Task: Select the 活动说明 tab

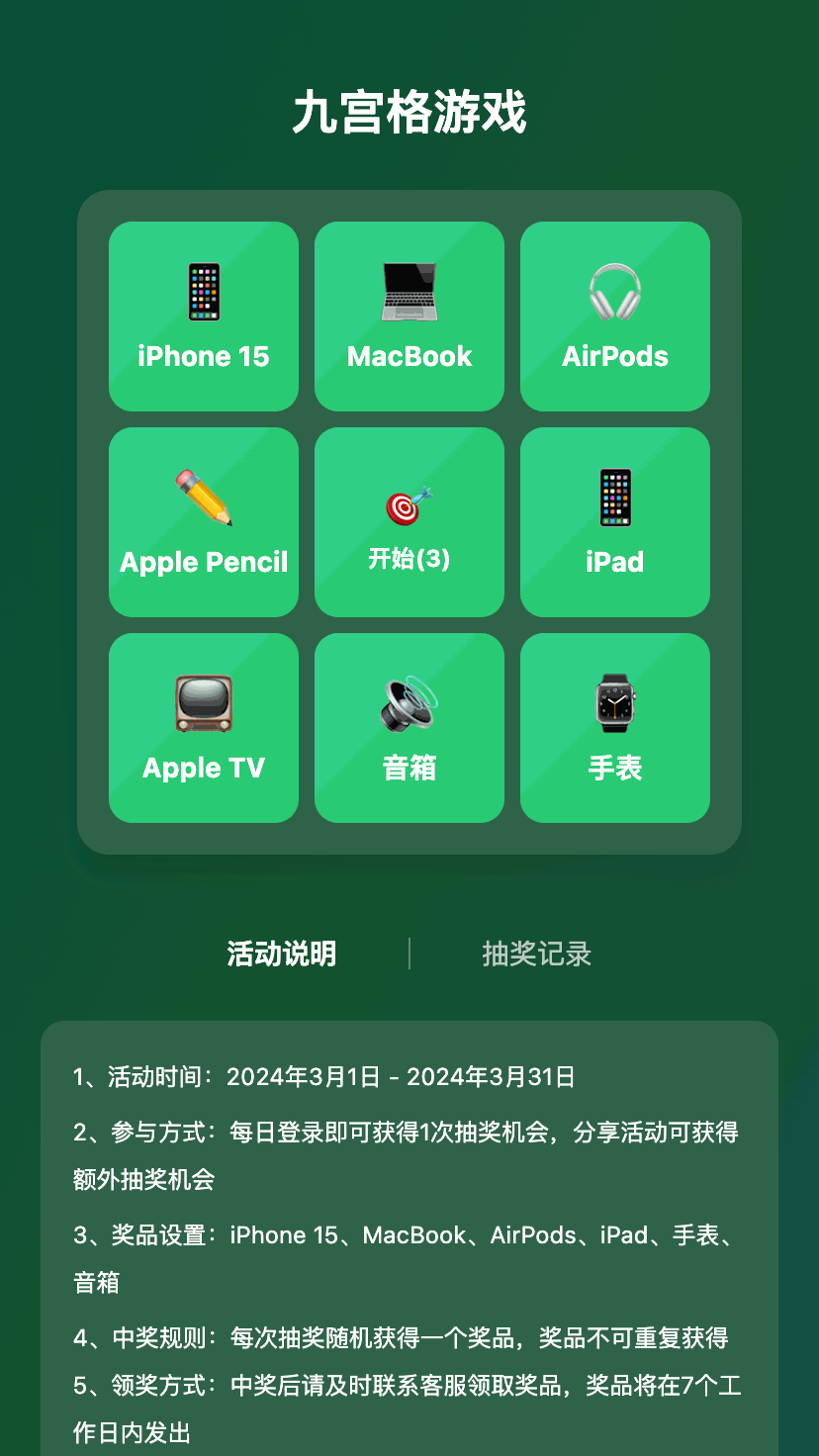Action: click(x=282, y=954)
